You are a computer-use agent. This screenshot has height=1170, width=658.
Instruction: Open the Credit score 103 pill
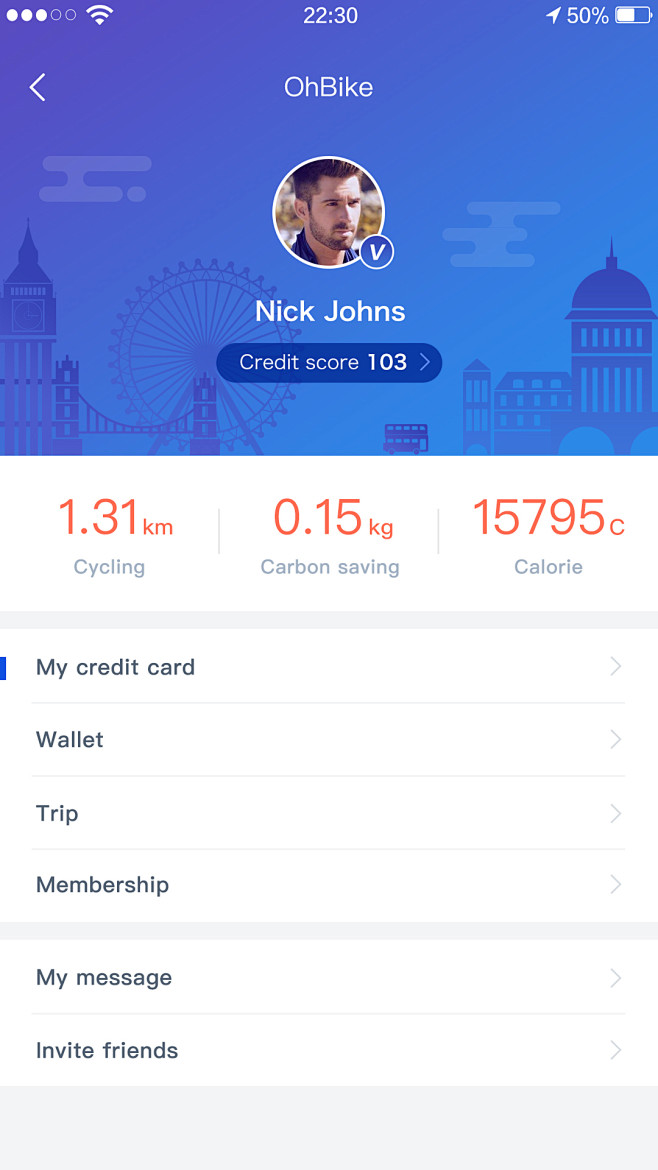click(329, 363)
